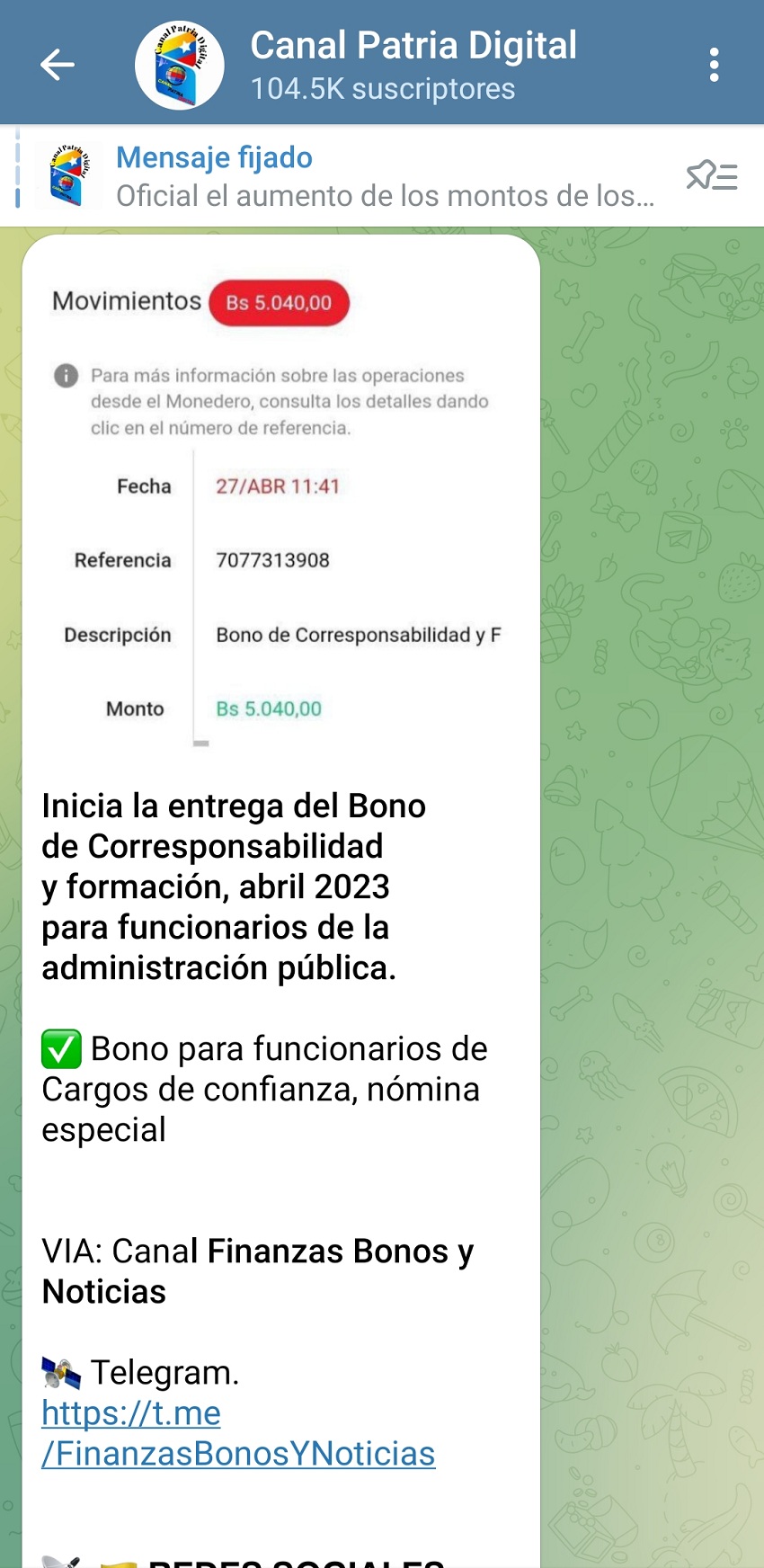This screenshot has height=1568, width=764.
Task: Go back with the arrow icon
Action: coord(58,64)
